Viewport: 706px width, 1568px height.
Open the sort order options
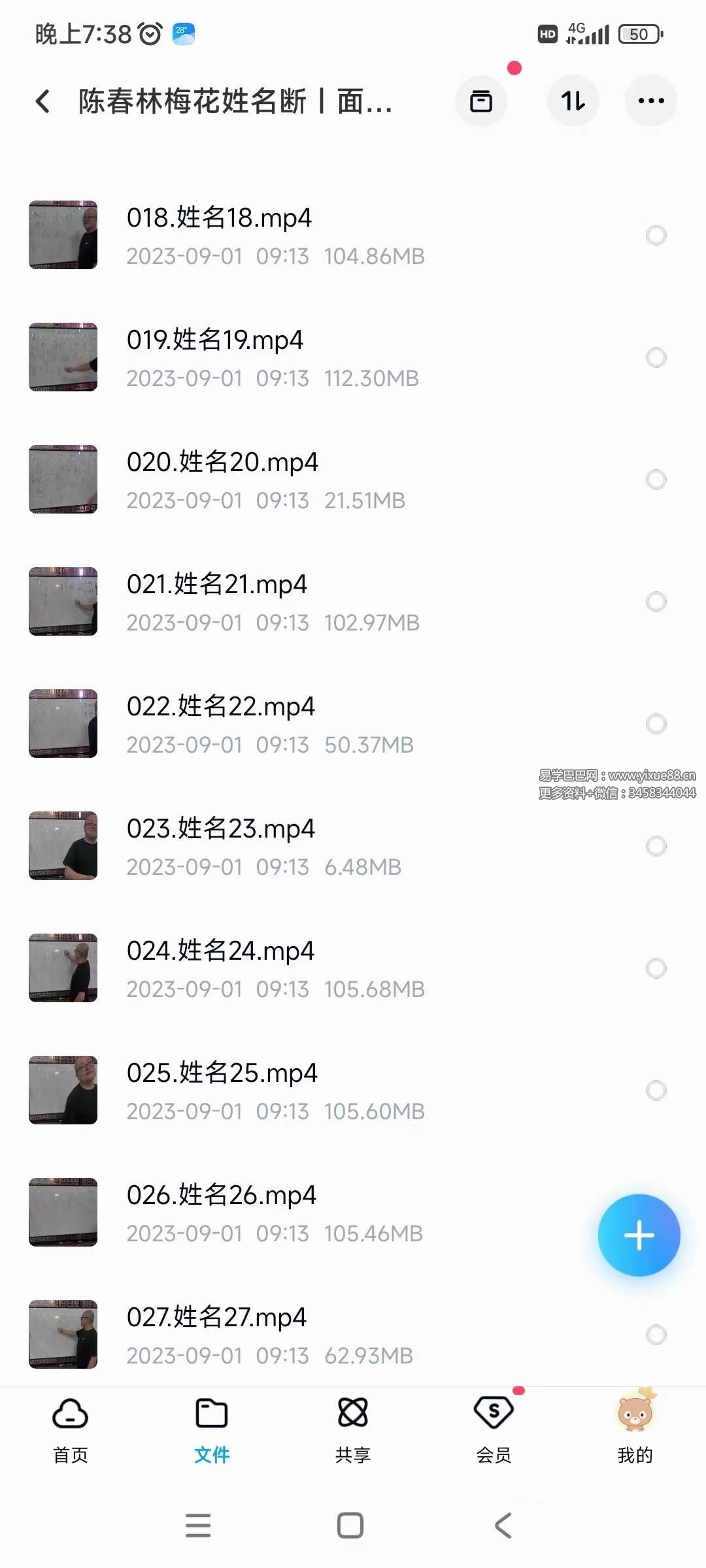click(x=573, y=101)
